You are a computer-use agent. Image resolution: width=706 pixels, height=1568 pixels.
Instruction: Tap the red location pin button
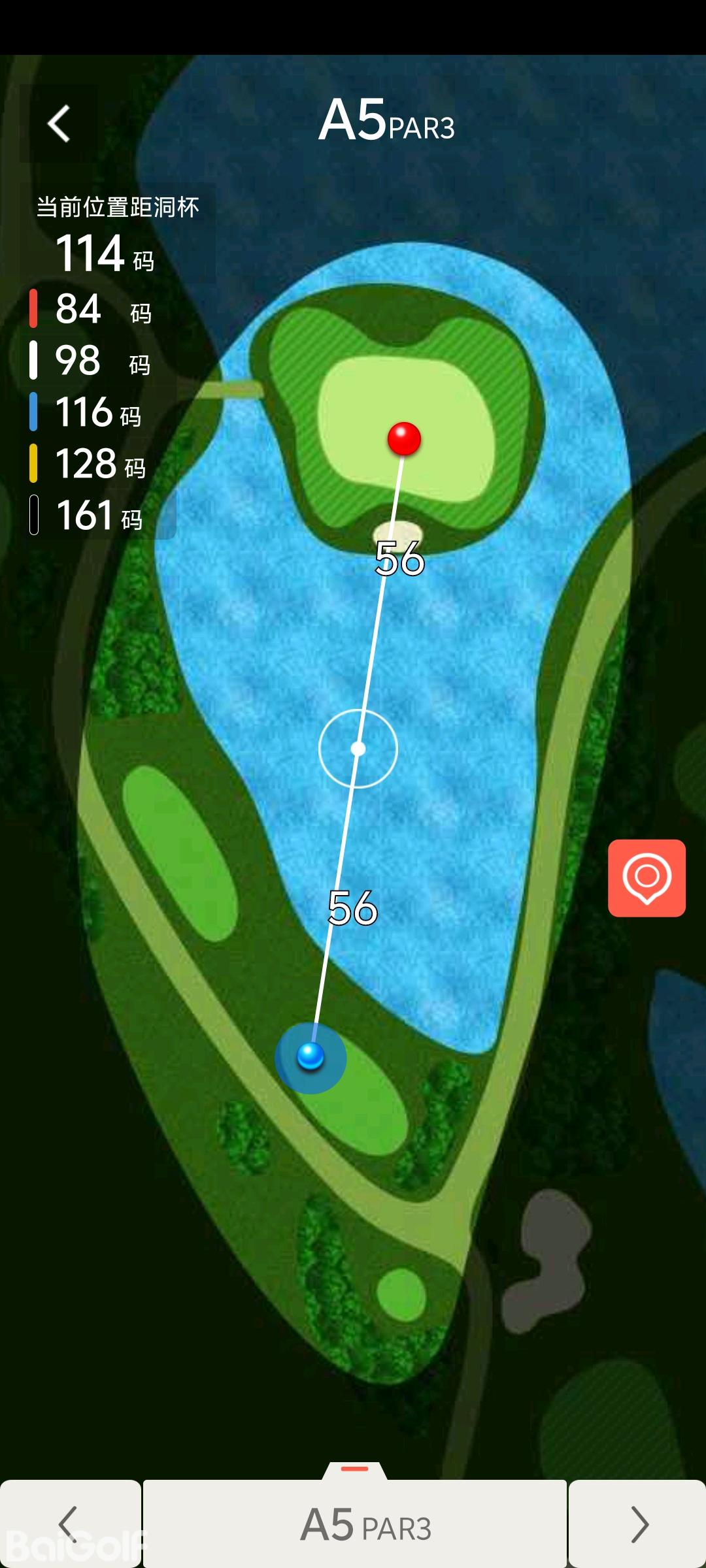pyautogui.click(x=647, y=877)
